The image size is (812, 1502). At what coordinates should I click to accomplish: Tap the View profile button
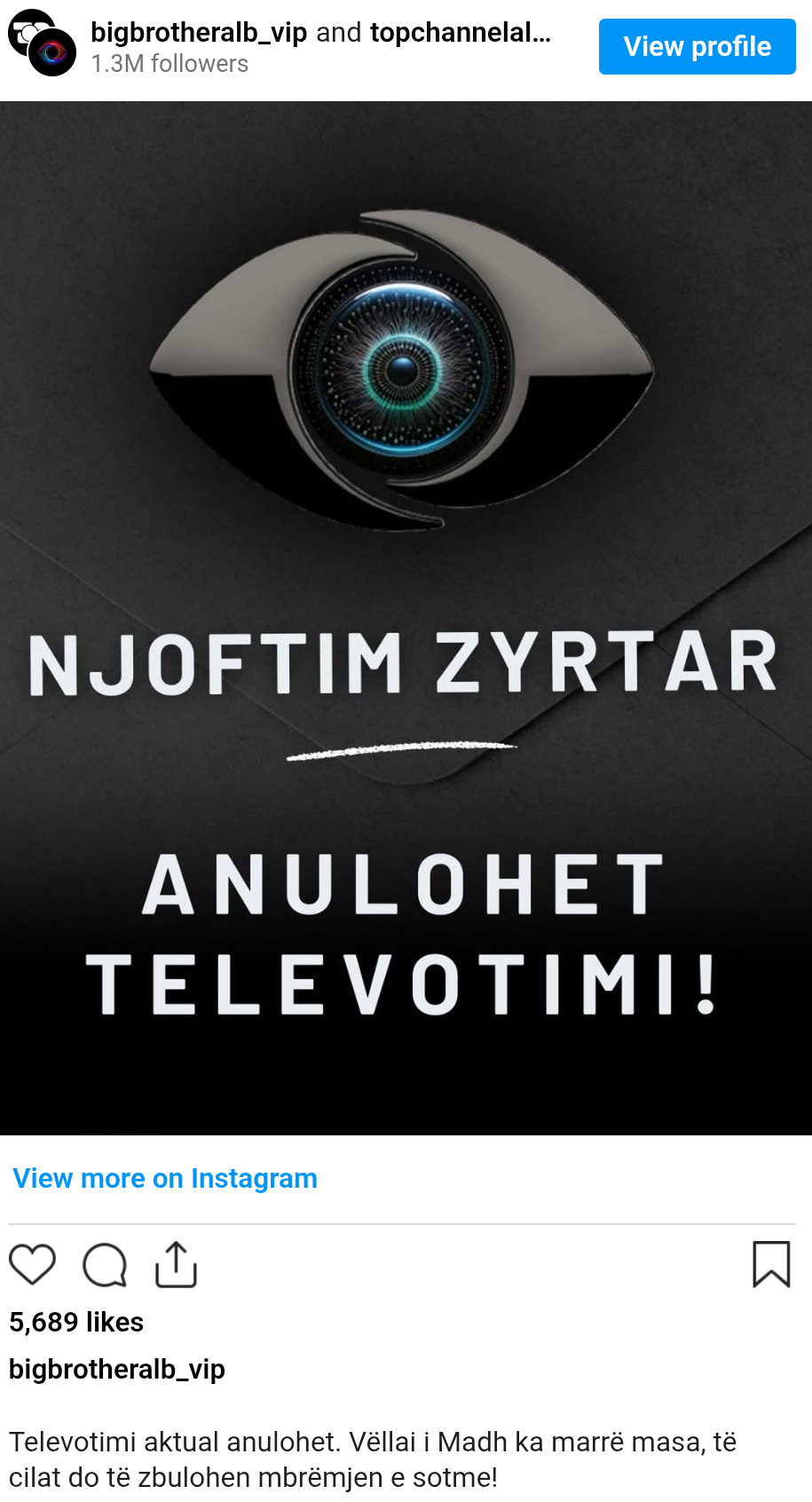(x=697, y=46)
